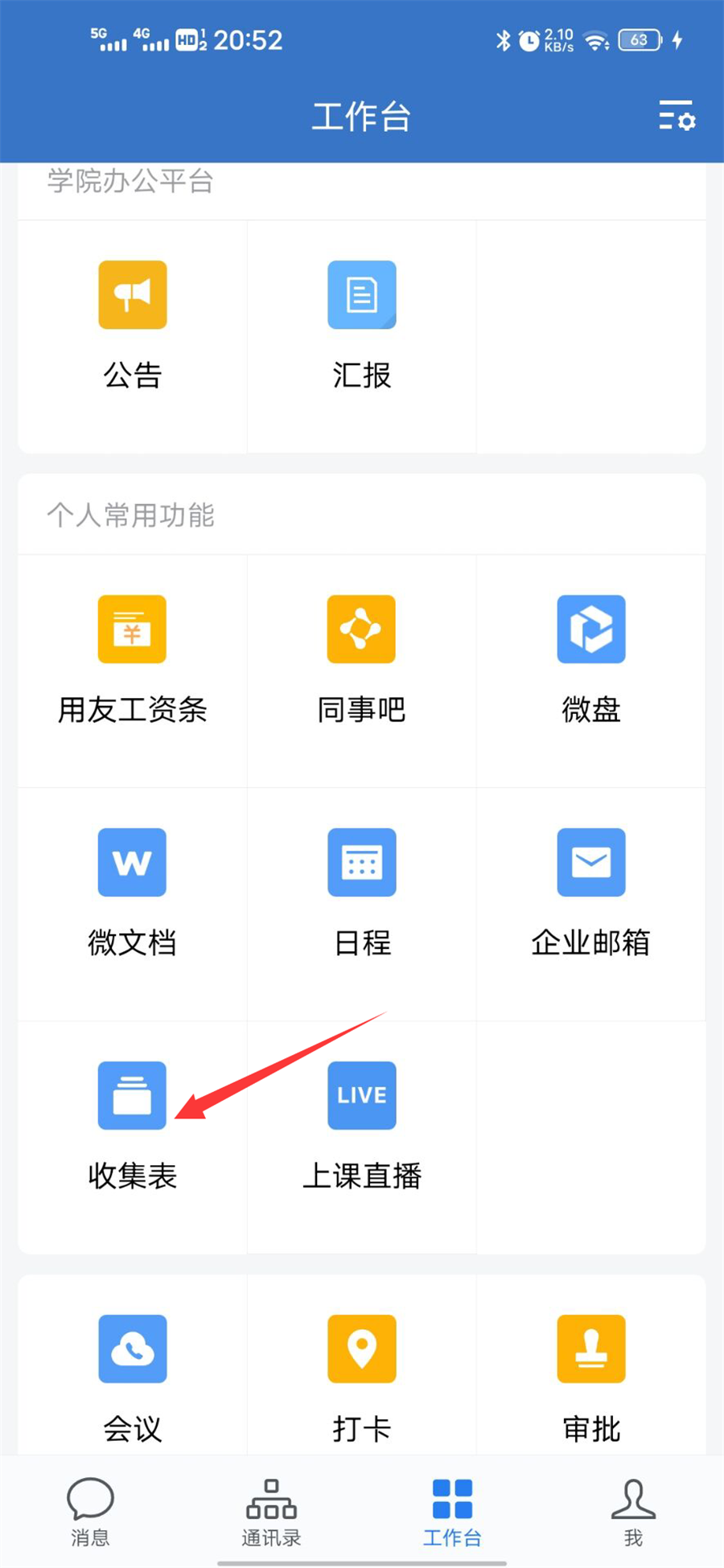Open workbench settings icon
724x1568 pixels.
click(677, 116)
